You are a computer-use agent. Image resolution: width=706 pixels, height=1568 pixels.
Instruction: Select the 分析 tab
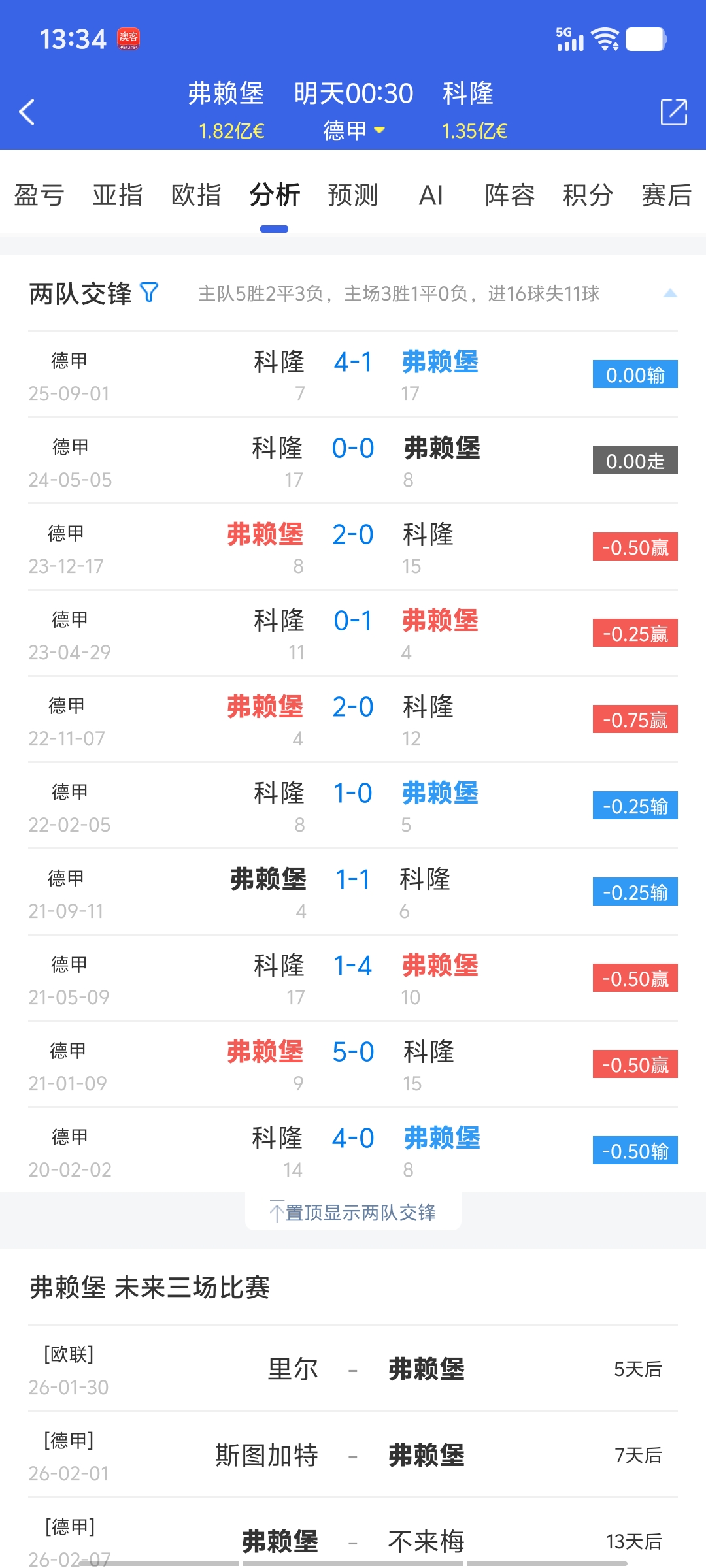(x=275, y=195)
